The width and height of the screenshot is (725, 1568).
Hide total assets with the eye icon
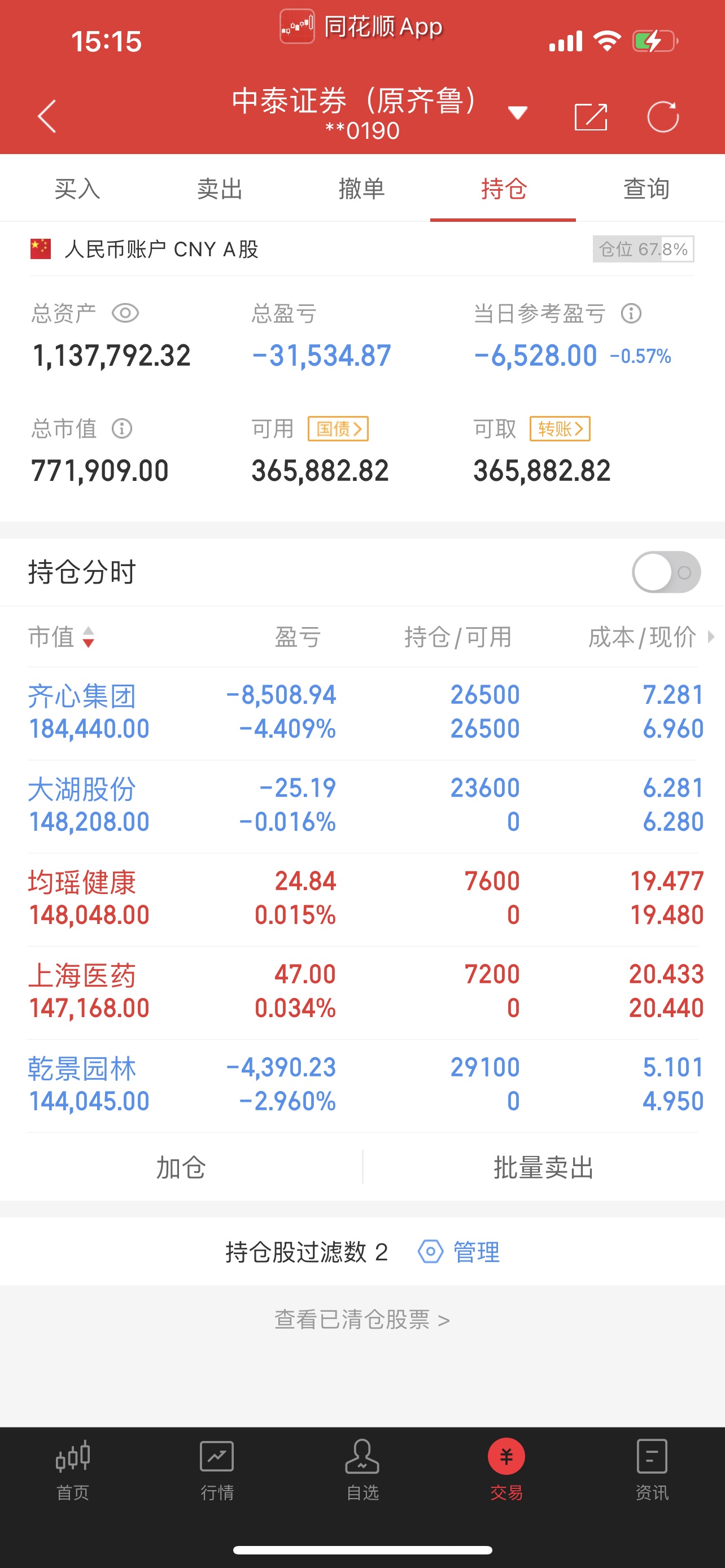tap(125, 313)
